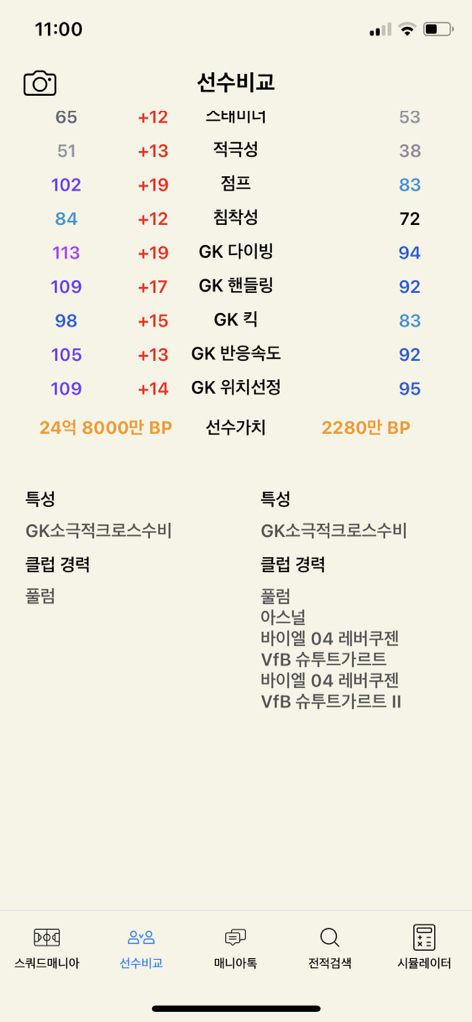Go to the 전적검색 tab
472x1022 pixels.
click(x=330, y=948)
